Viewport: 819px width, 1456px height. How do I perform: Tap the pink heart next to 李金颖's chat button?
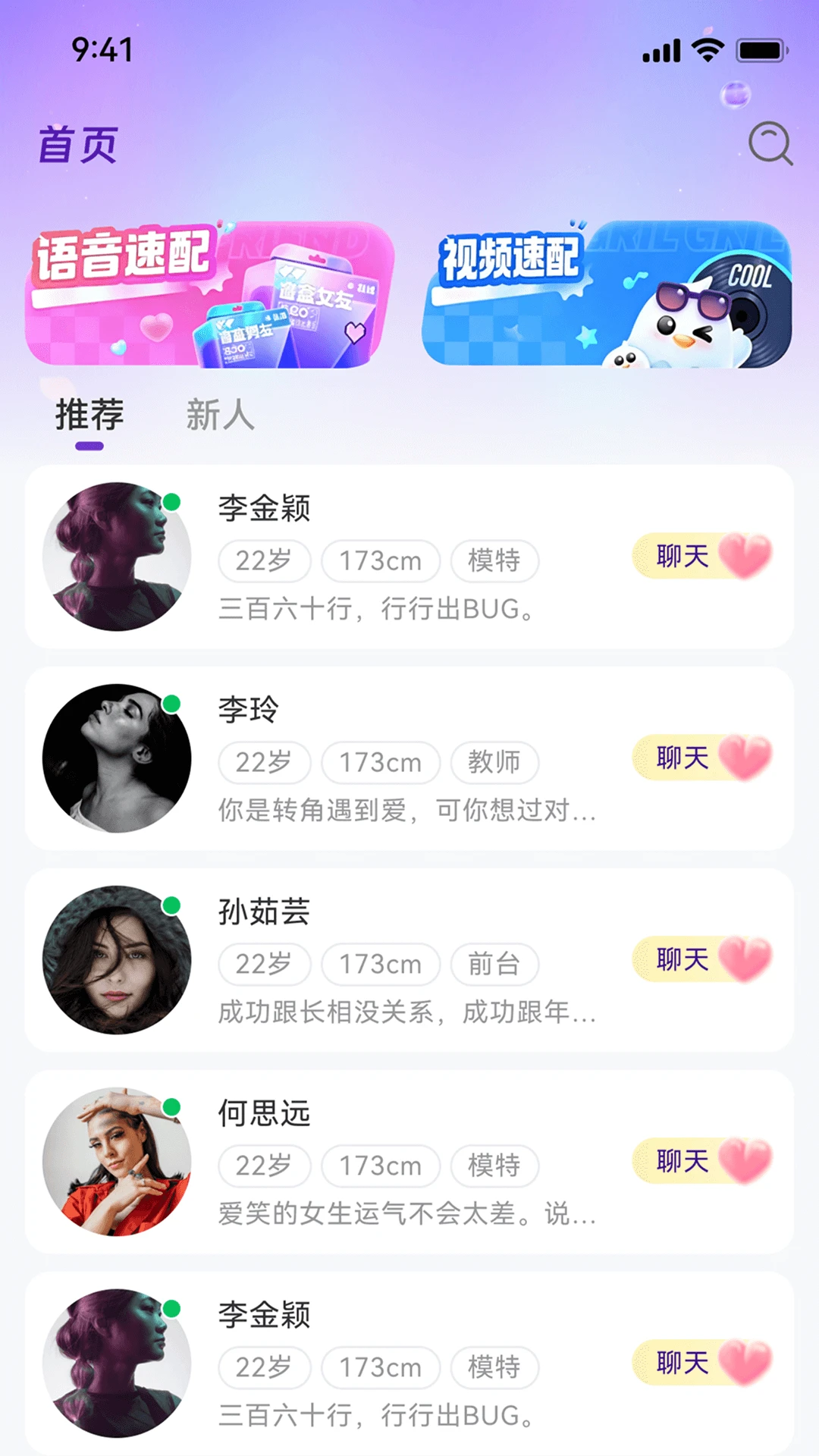(745, 559)
